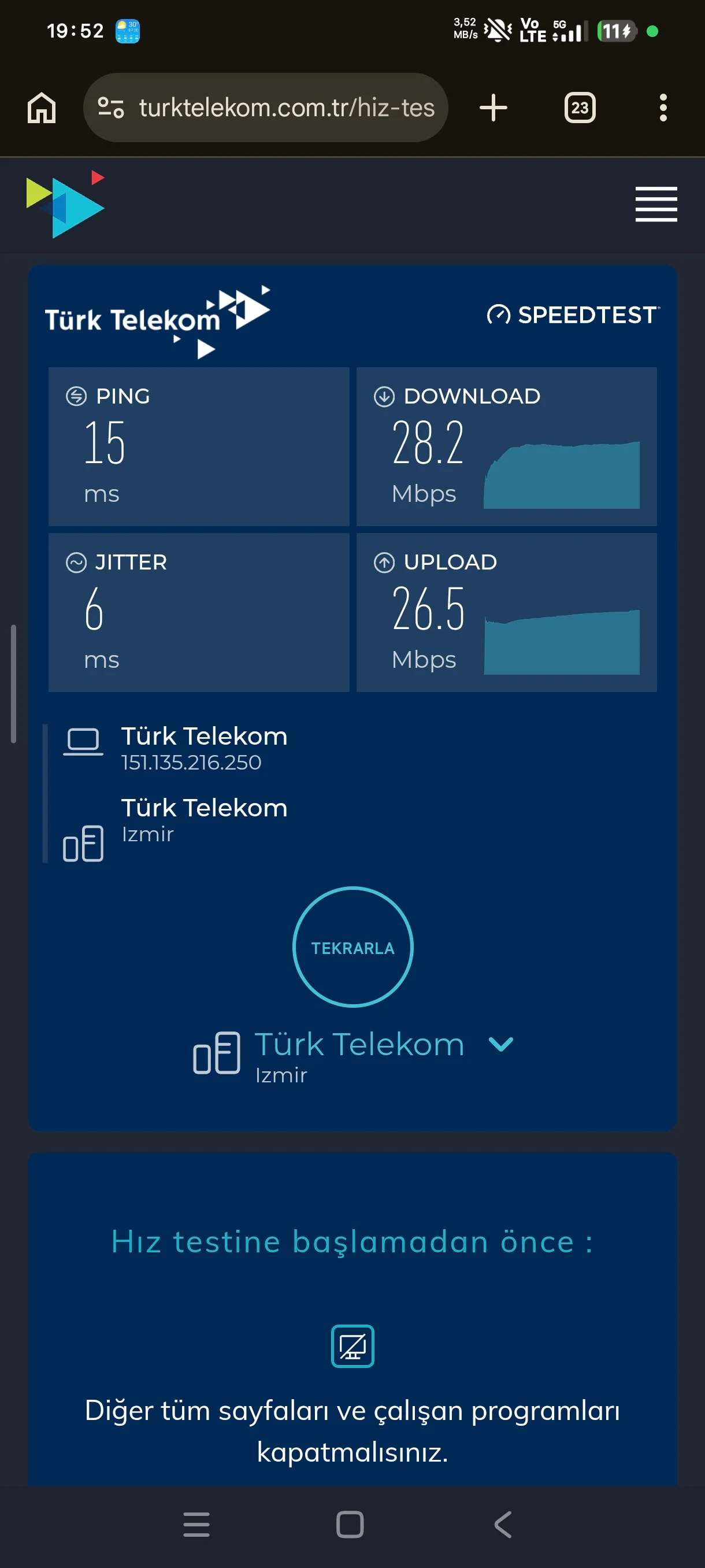Tap the turktelekom.com.tr address bar
705x1568 pixels.
286,108
